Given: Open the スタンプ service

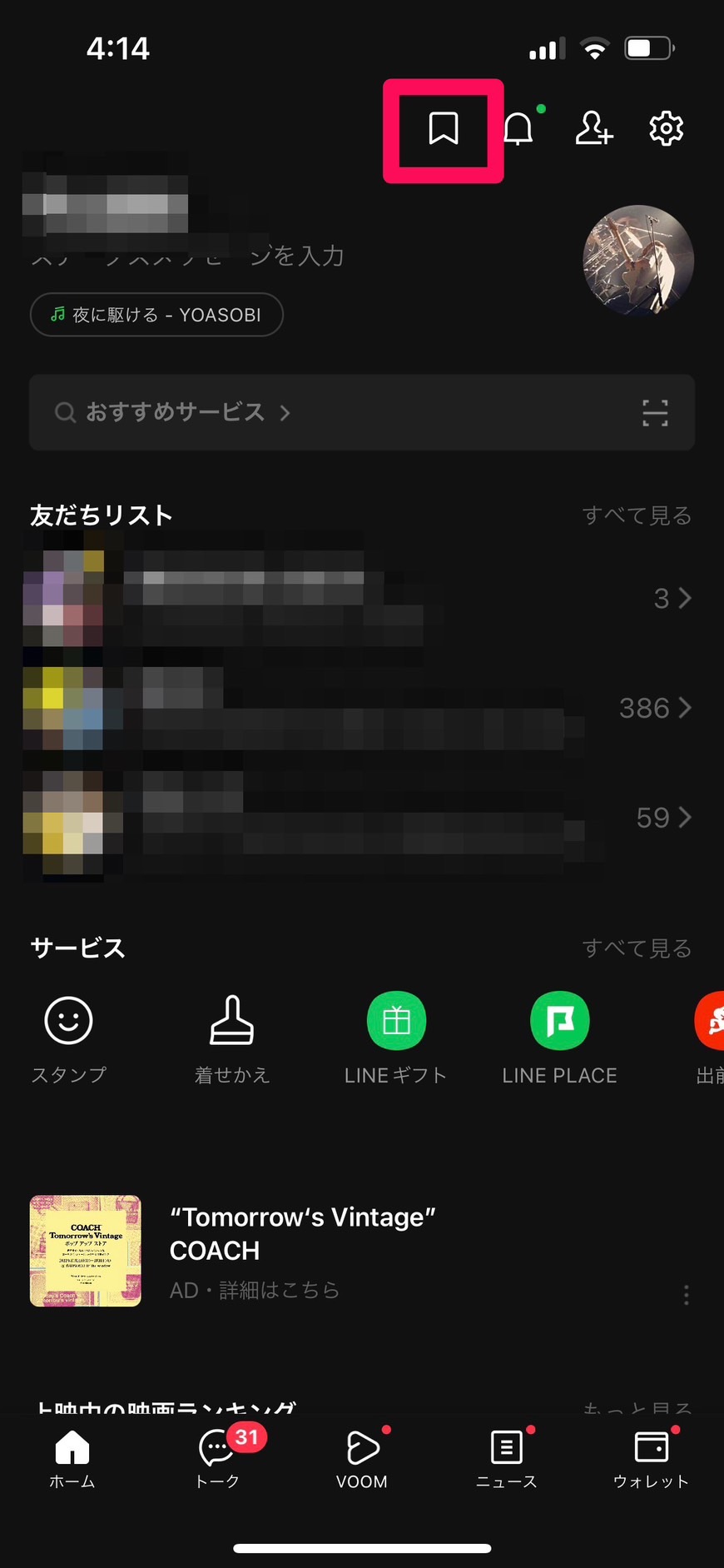Looking at the screenshot, I should click(68, 1038).
